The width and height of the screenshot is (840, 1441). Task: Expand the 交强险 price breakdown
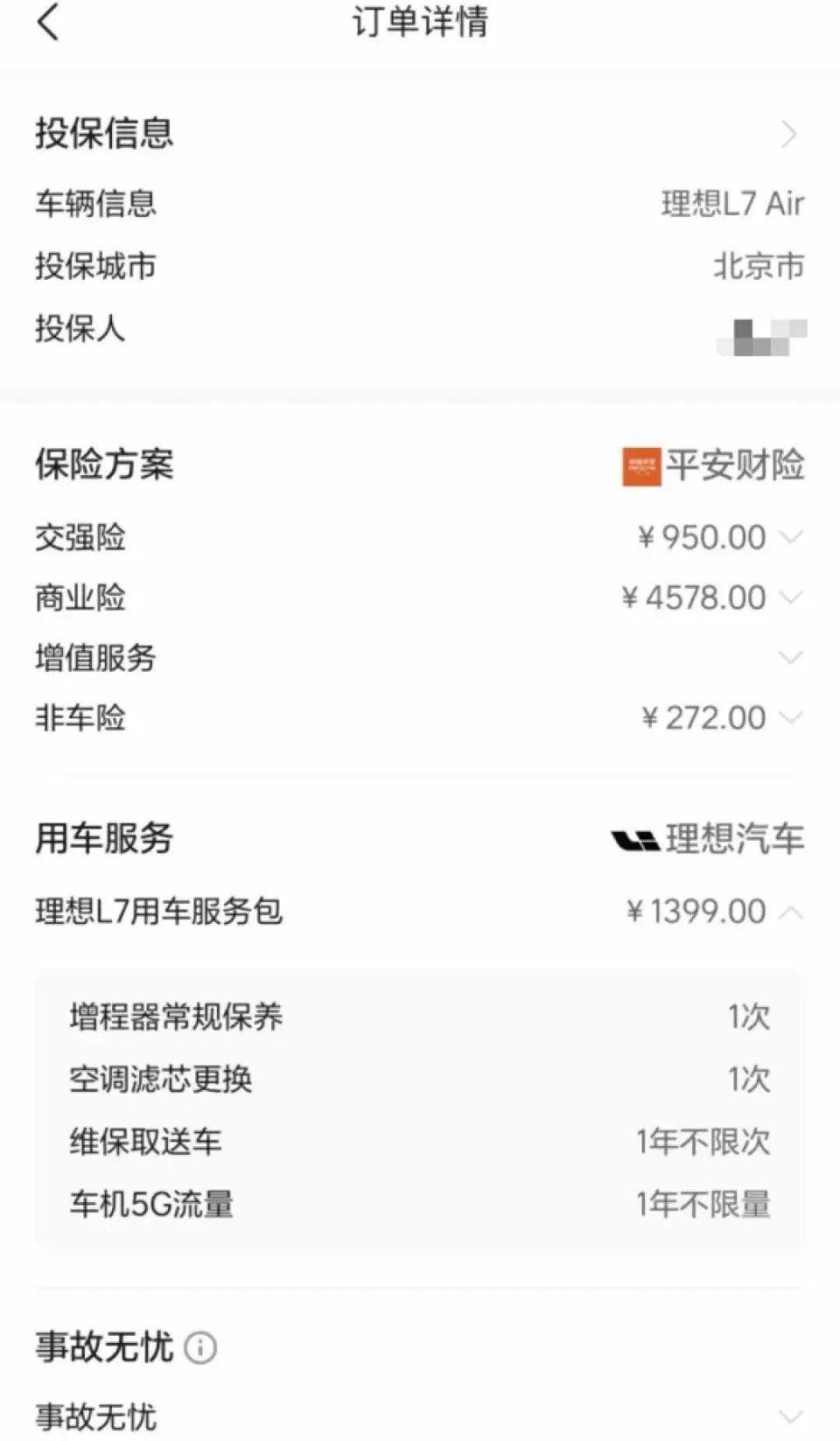pyautogui.click(x=791, y=540)
